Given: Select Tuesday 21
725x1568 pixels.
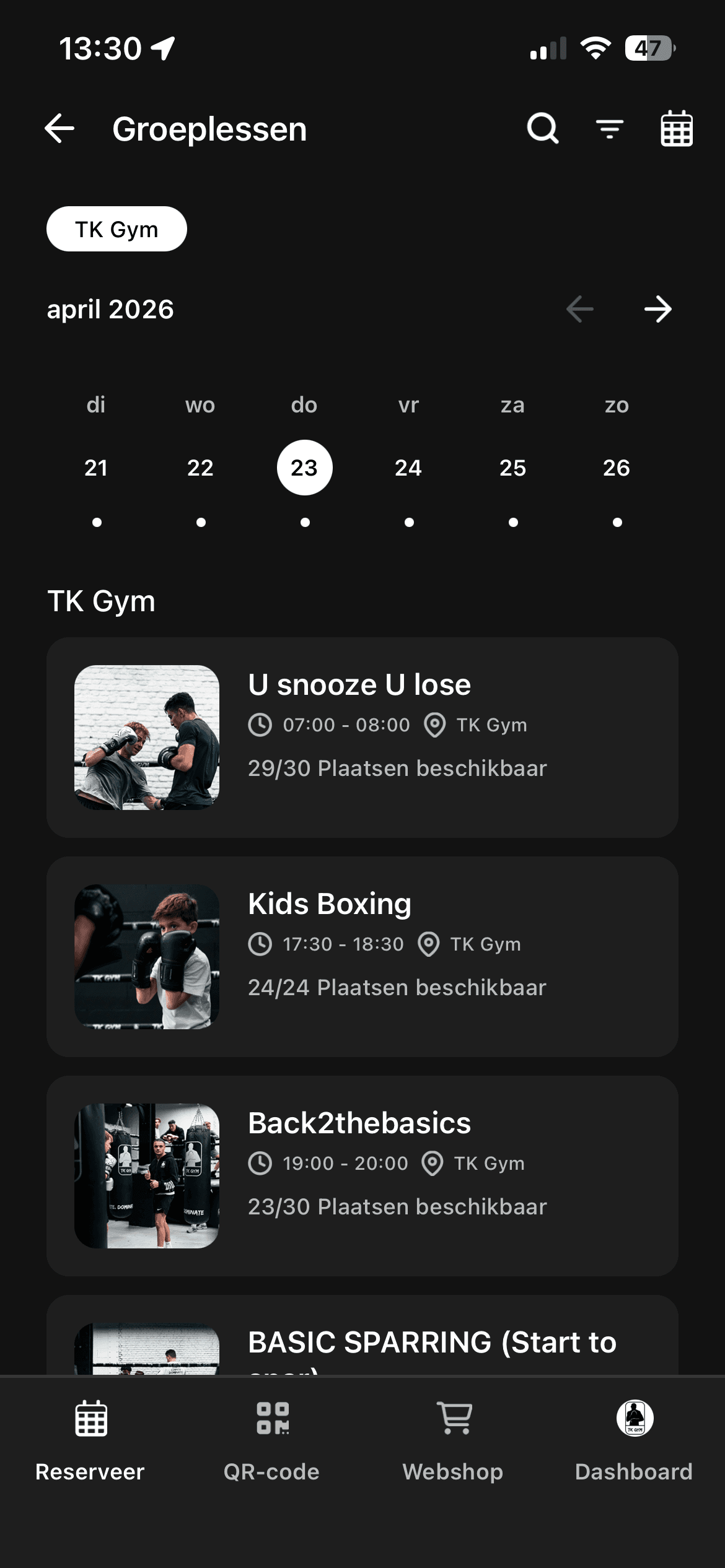Looking at the screenshot, I should pyautogui.click(x=96, y=468).
